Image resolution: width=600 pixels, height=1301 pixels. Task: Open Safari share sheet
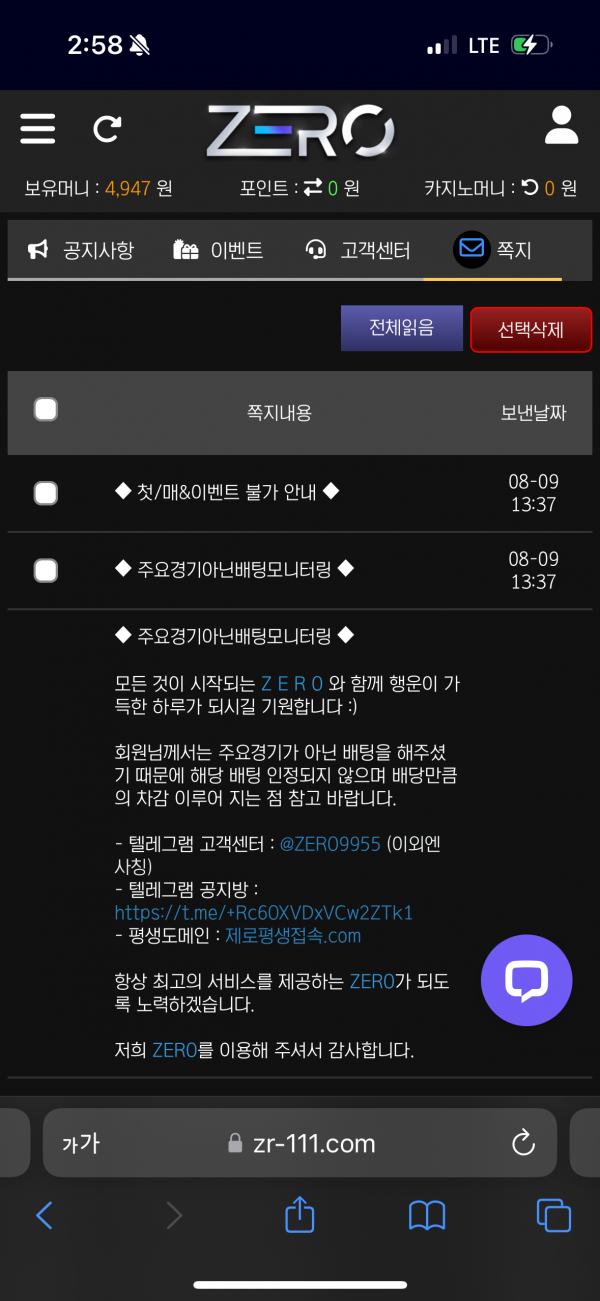click(x=300, y=1215)
